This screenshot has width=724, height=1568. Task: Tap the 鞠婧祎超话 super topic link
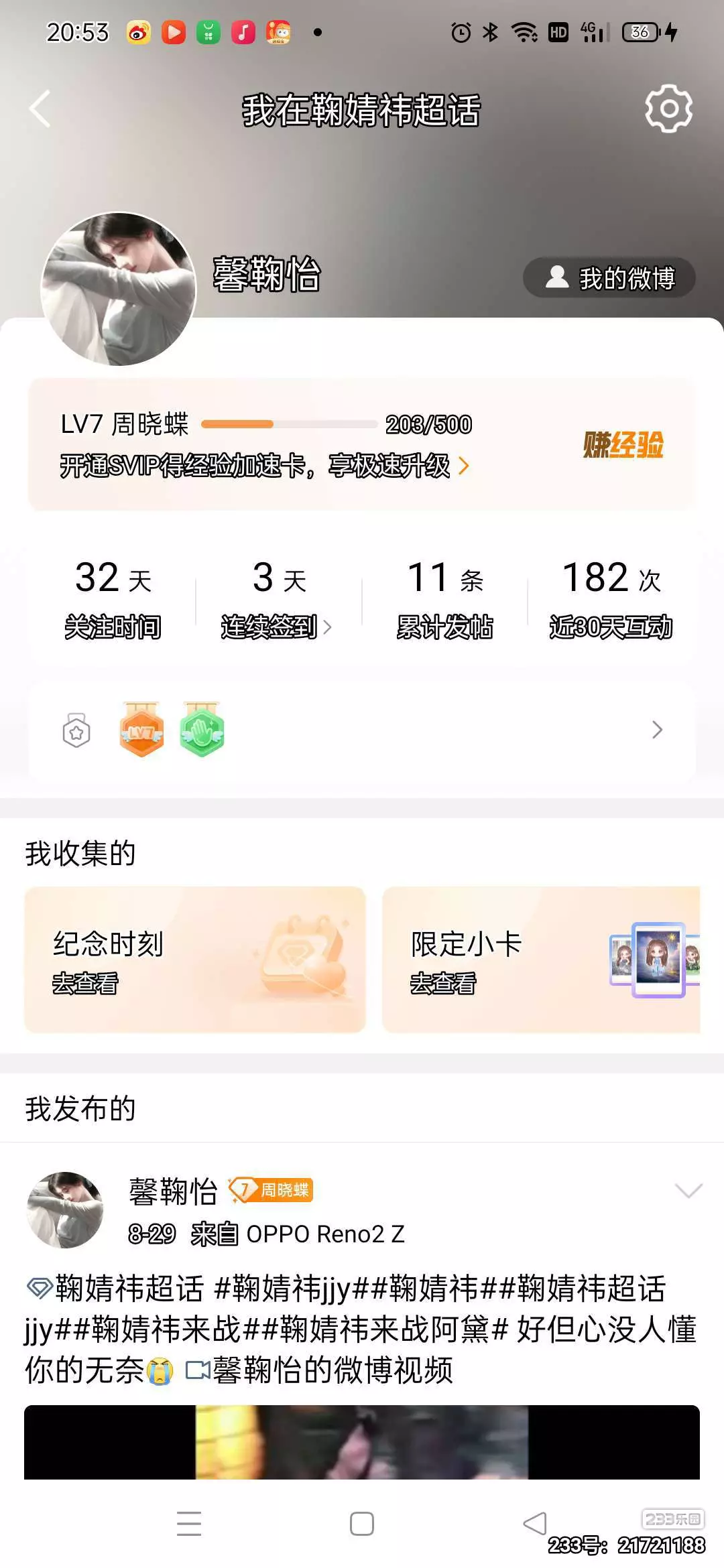pos(115,1288)
